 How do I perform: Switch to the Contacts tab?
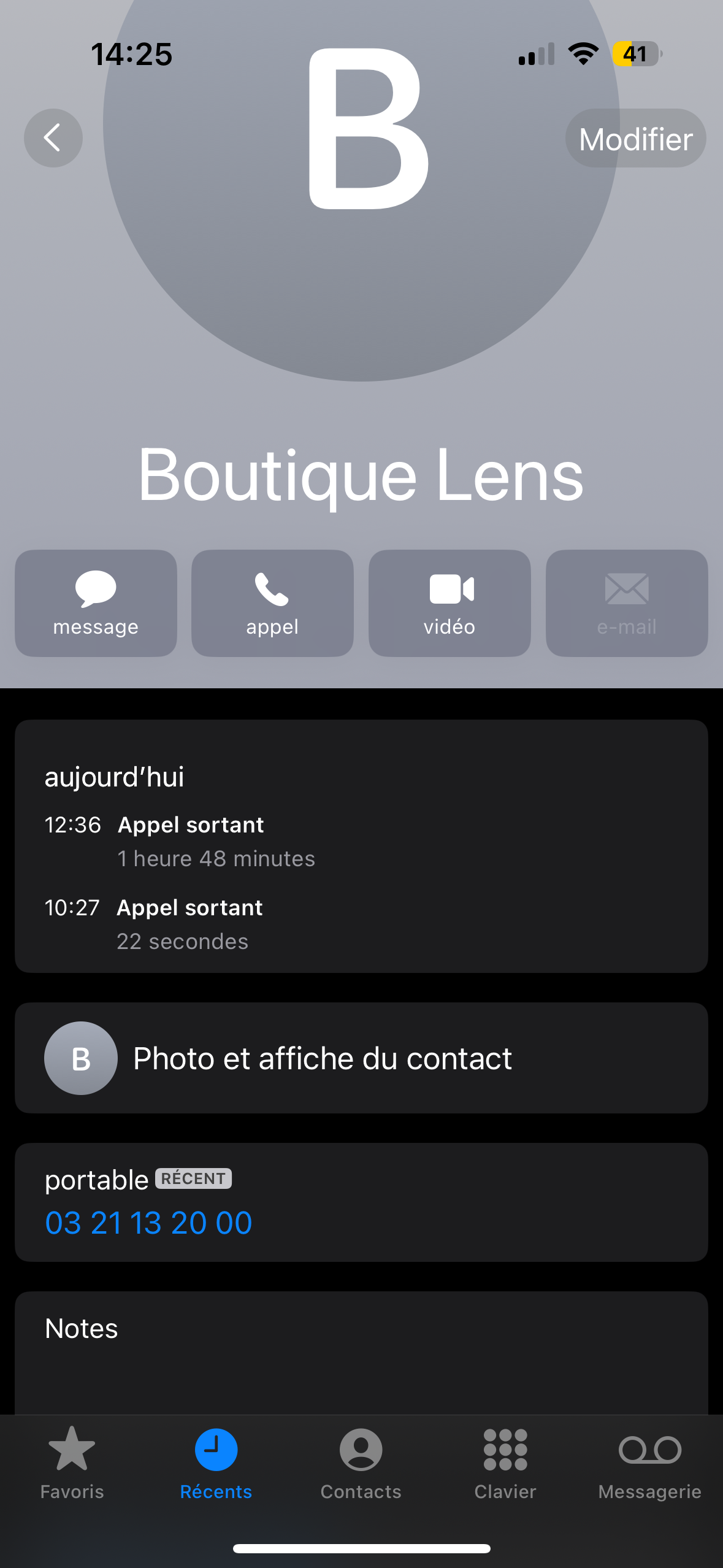tap(361, 1462)
